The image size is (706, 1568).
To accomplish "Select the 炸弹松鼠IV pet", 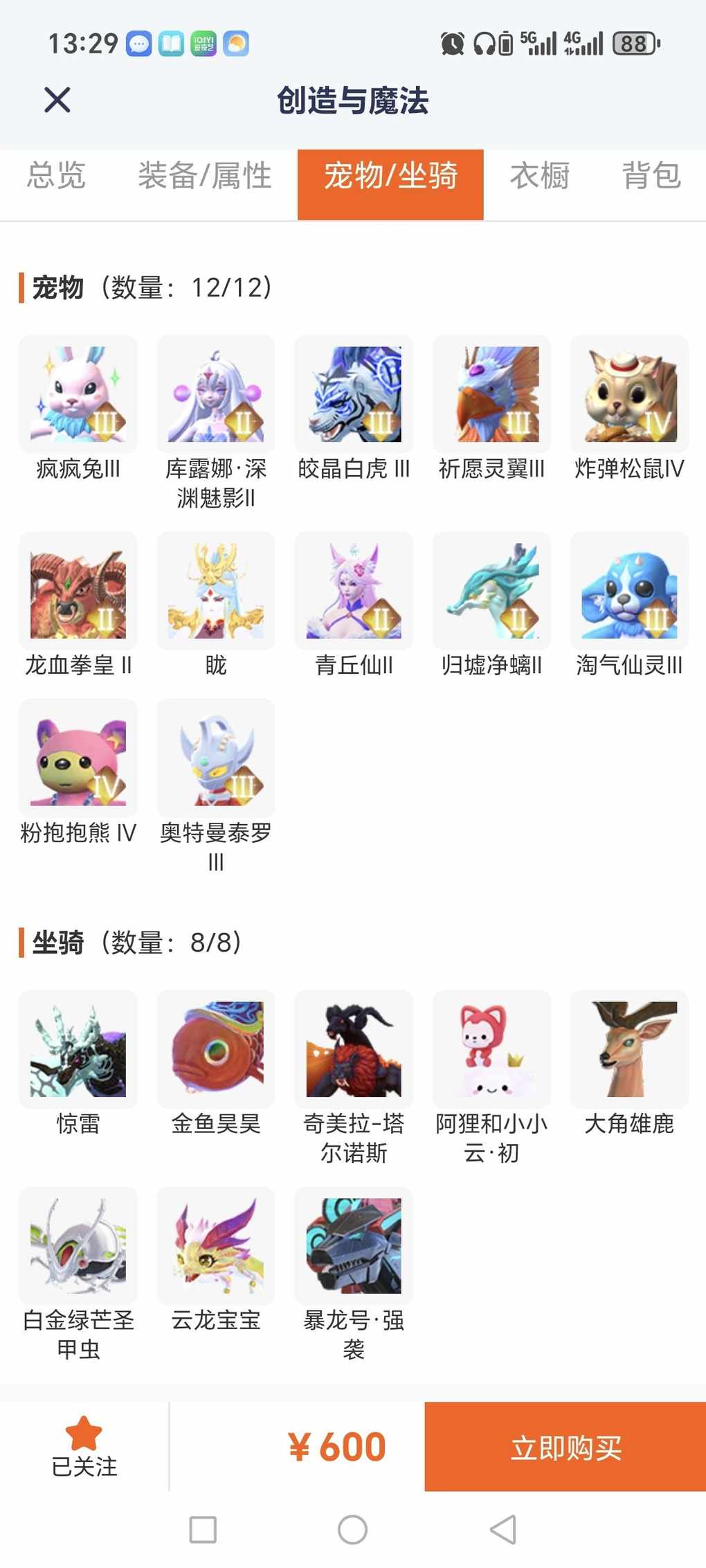I will pyautogui.click(x=629, y=395).
